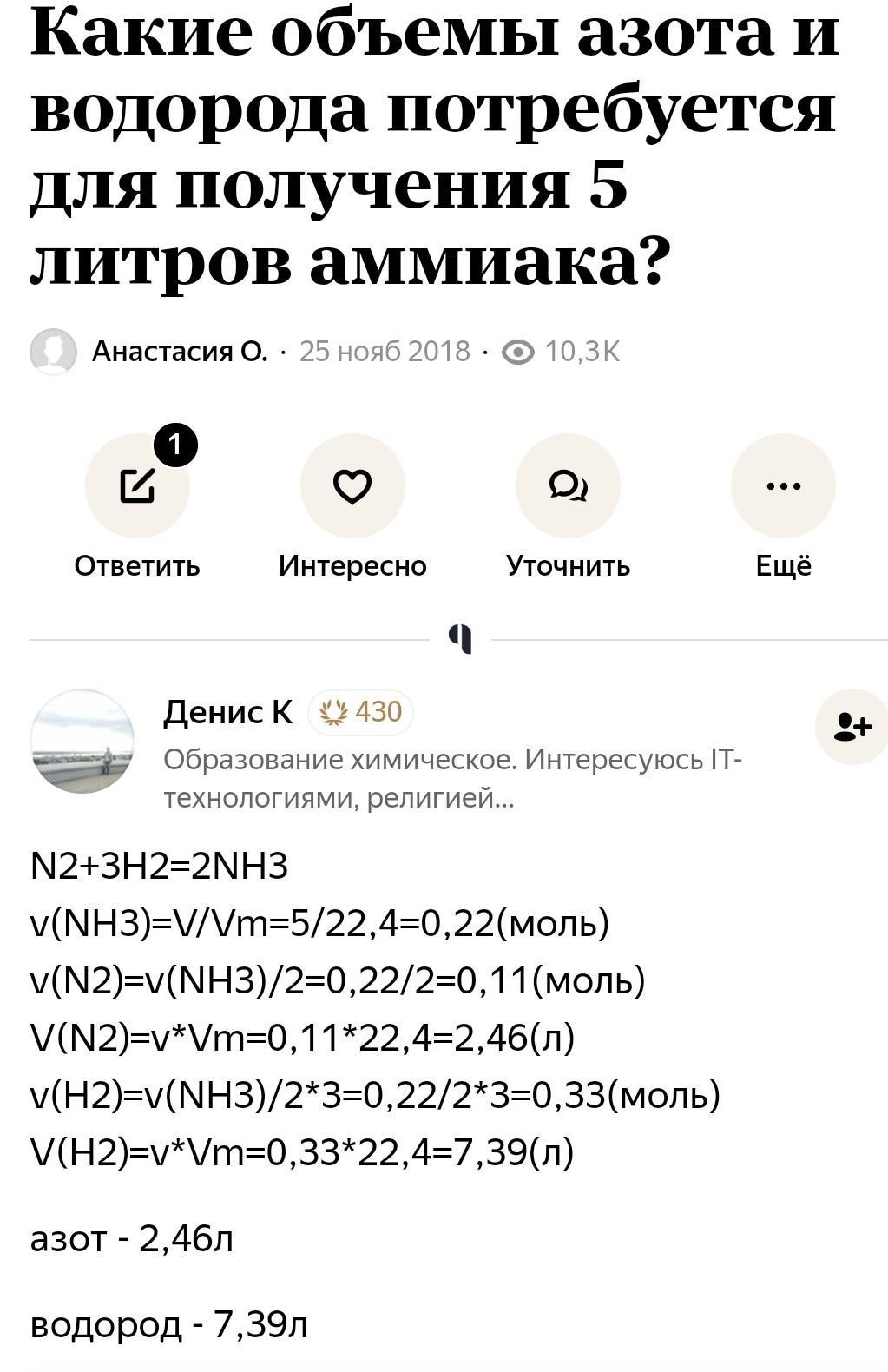Open the Ещё more options menu
Screen dimensions: 888x1372
(x=783, y=486)
